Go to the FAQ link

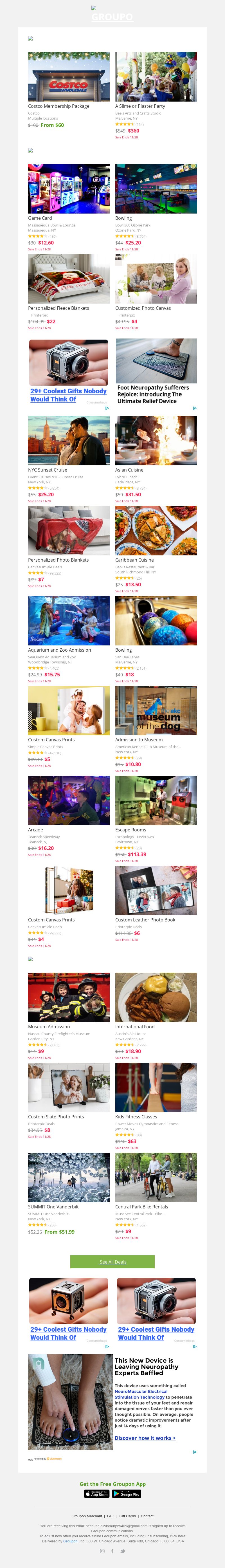pyautogui.click(x=111, y=1516)
